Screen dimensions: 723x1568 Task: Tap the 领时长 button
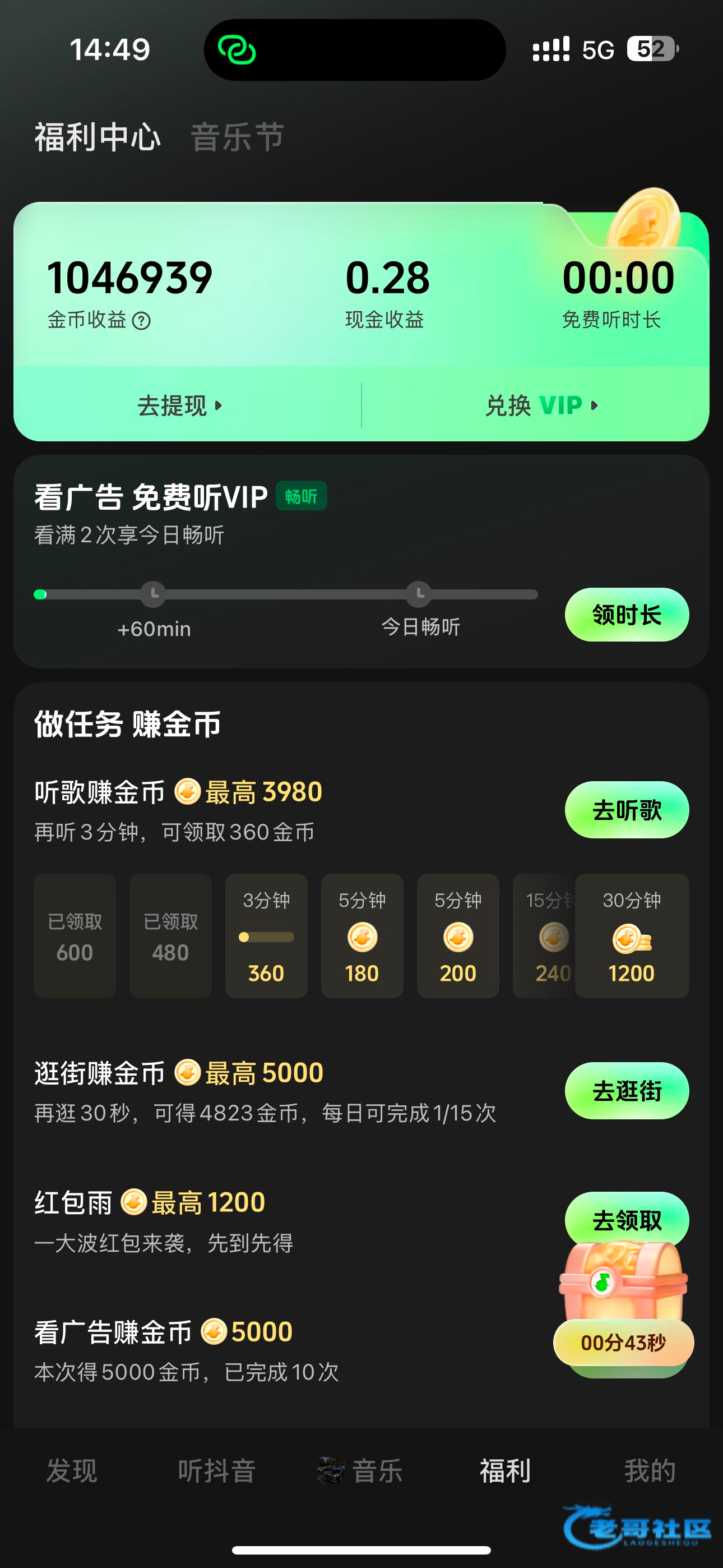pos(626,615)
